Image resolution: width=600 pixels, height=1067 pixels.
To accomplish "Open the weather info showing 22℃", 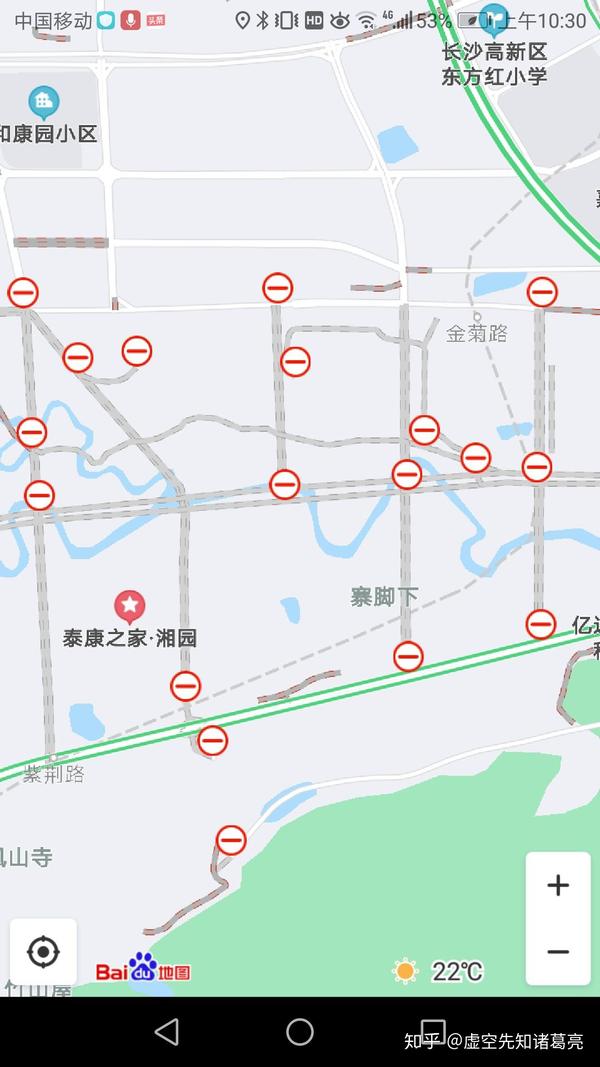I will coord(438,971).
